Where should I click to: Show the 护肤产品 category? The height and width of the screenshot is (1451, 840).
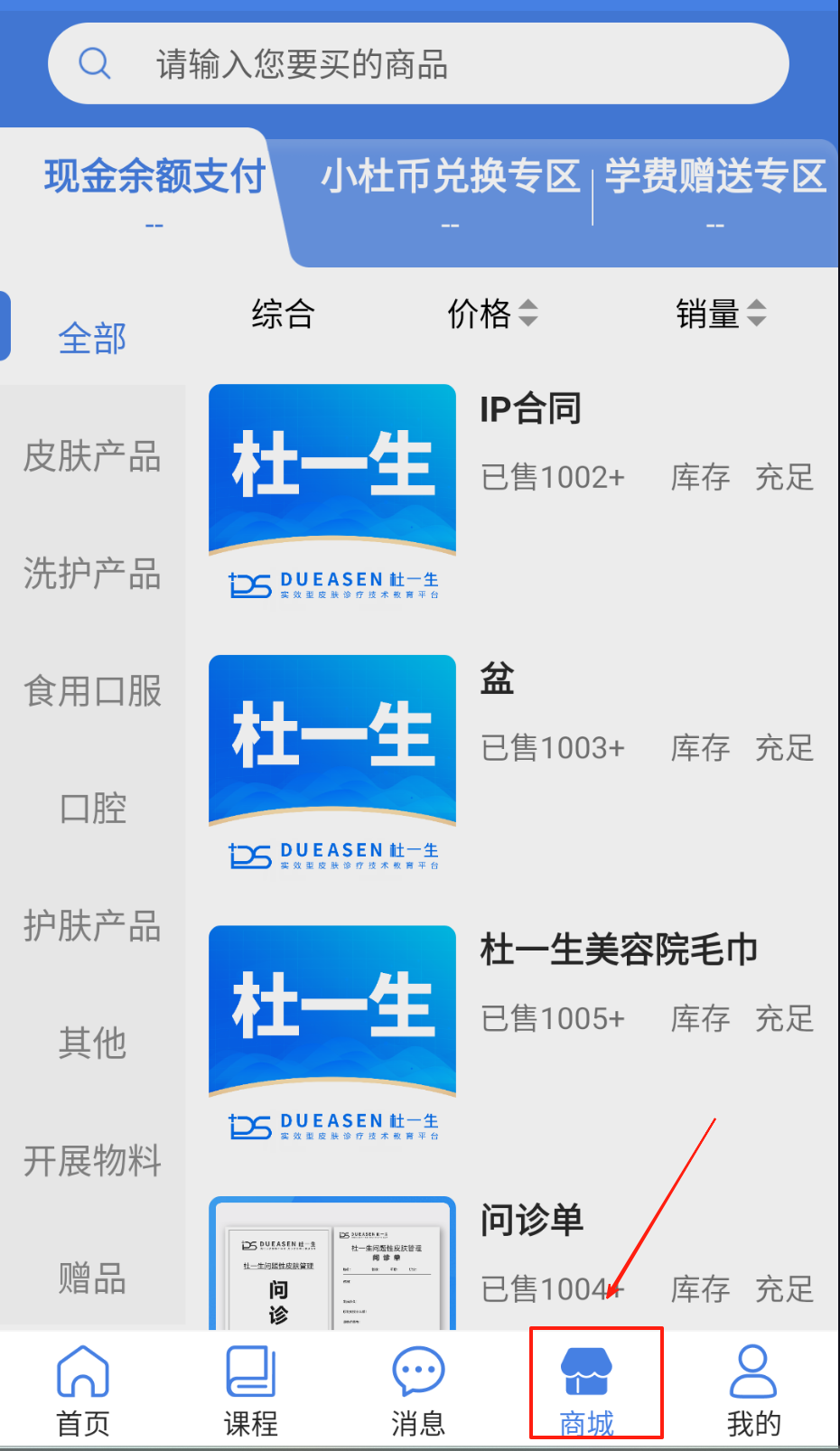pyautogui.click(x=92, y=926)
